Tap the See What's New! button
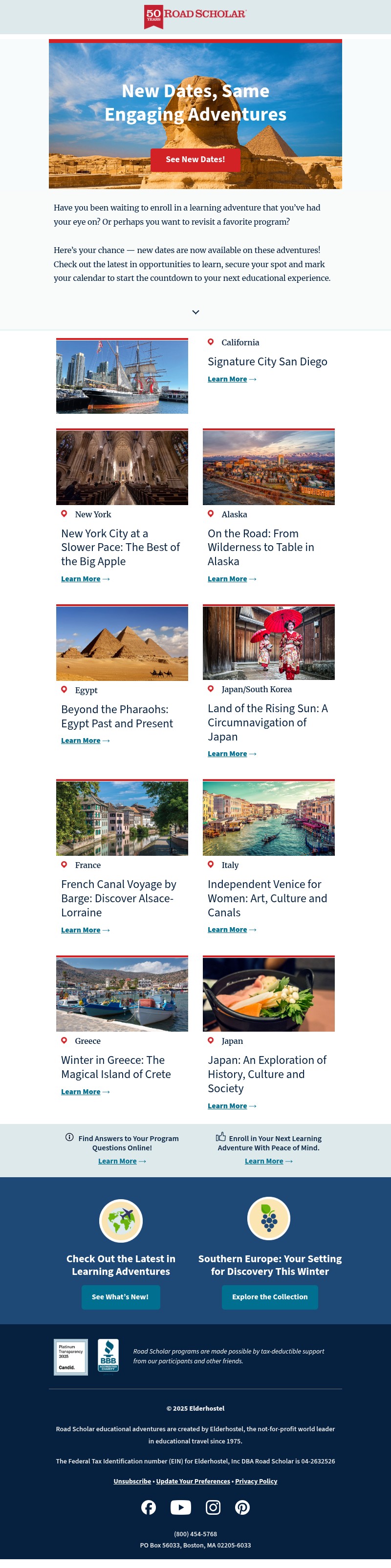The height and width of the screenshot is (1568, 391). [x=121, y=1296]
